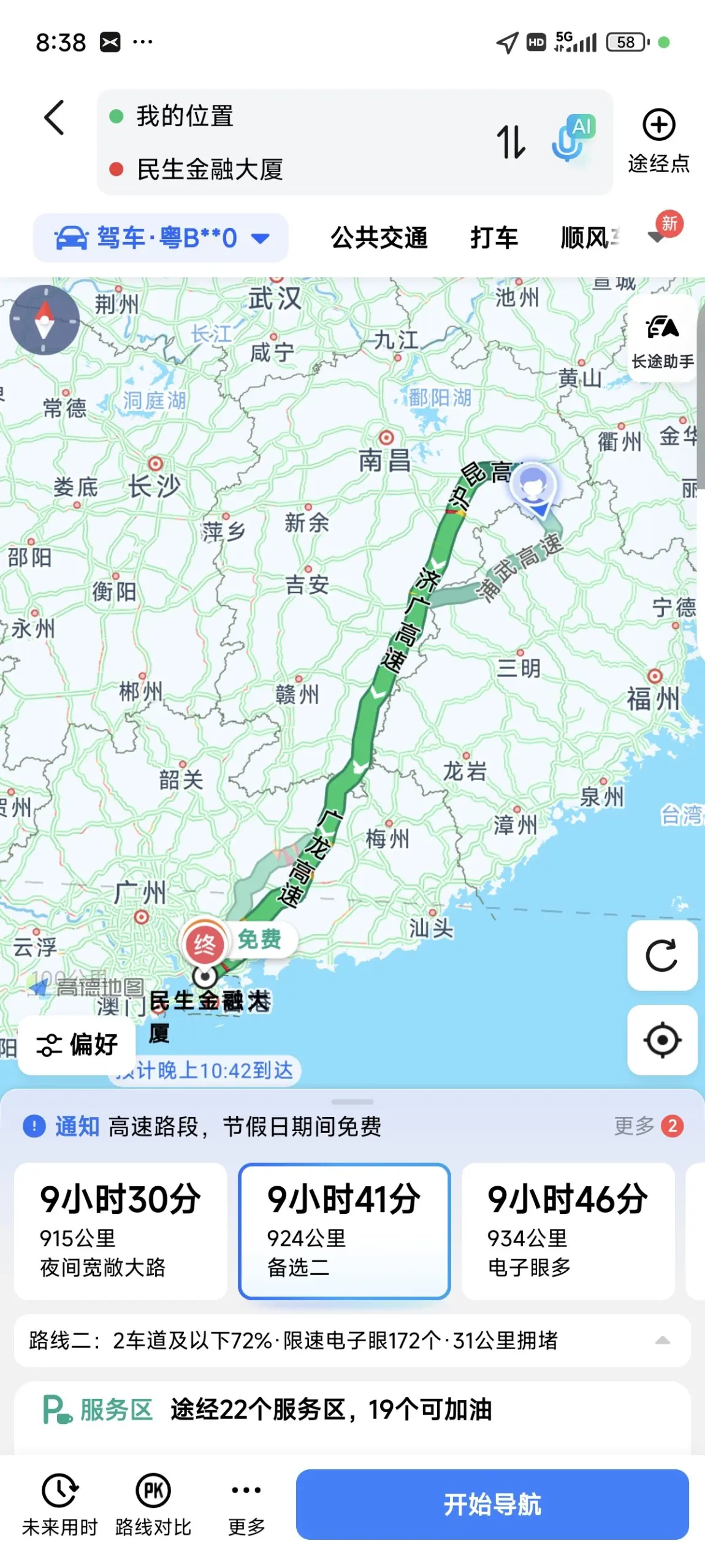Select the 9小时30分 route card
The image size is (705, 1568).
tap(120, 1230)
